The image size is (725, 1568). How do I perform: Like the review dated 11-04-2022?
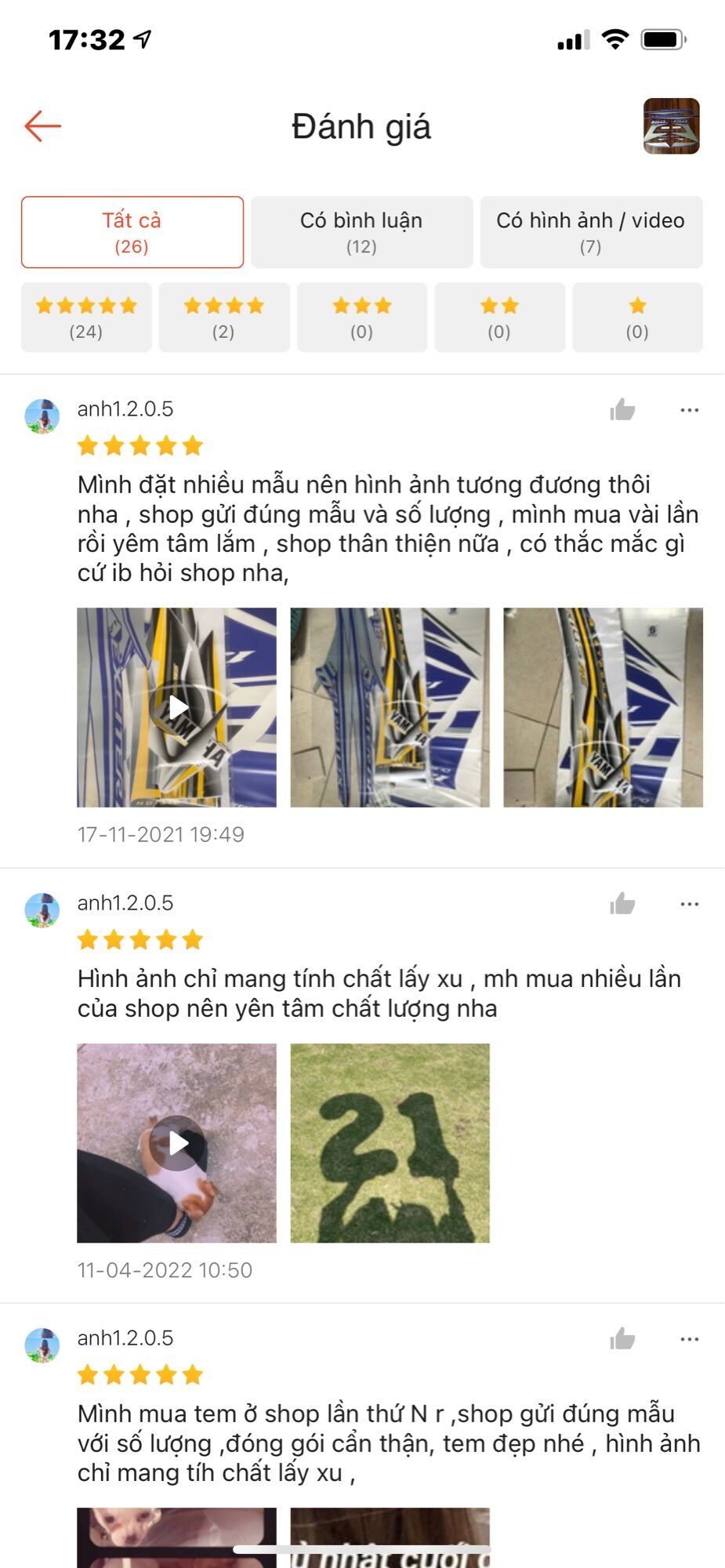[622, 903]
